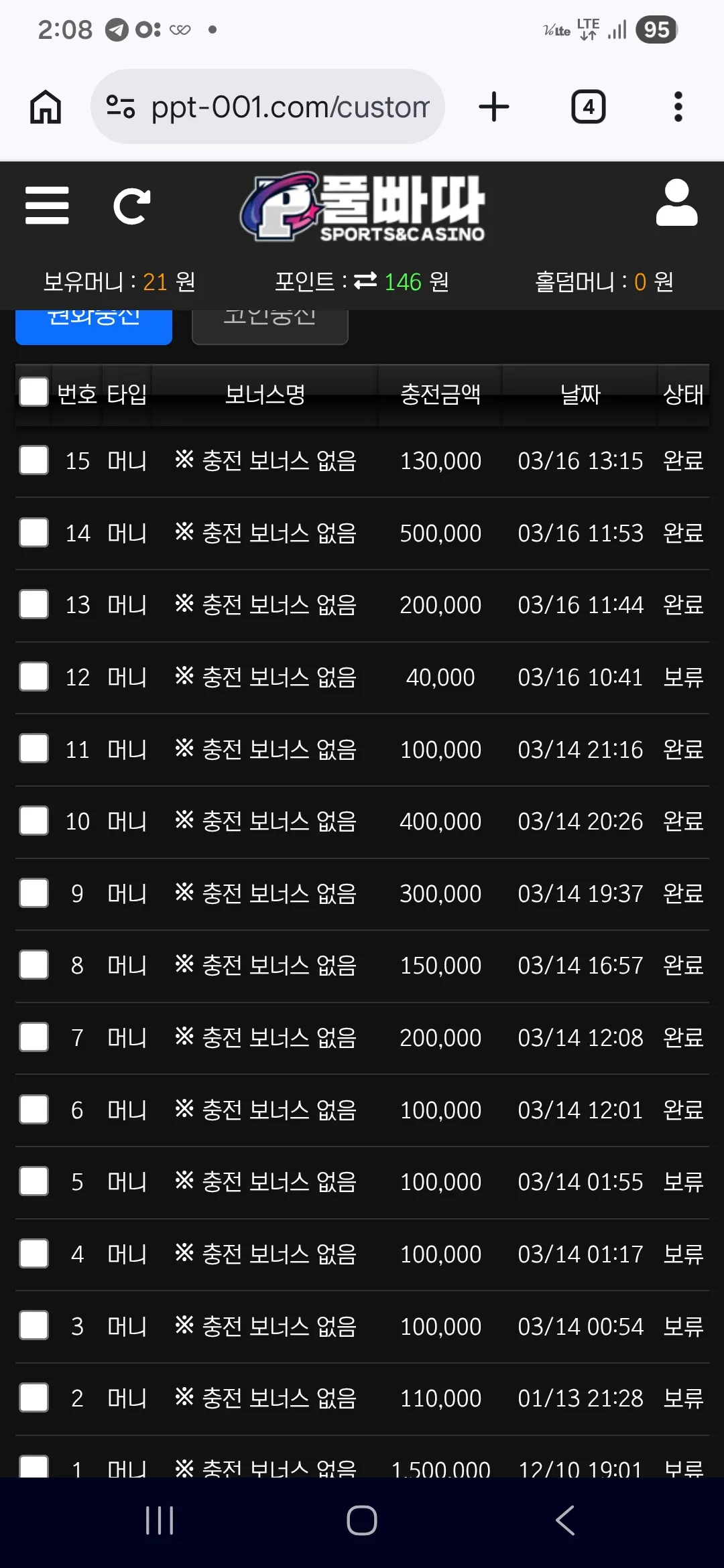The height and width of the screenshot is (1568, 724).
Task: Open the browser overflow menu
Action: click(678, 107)
